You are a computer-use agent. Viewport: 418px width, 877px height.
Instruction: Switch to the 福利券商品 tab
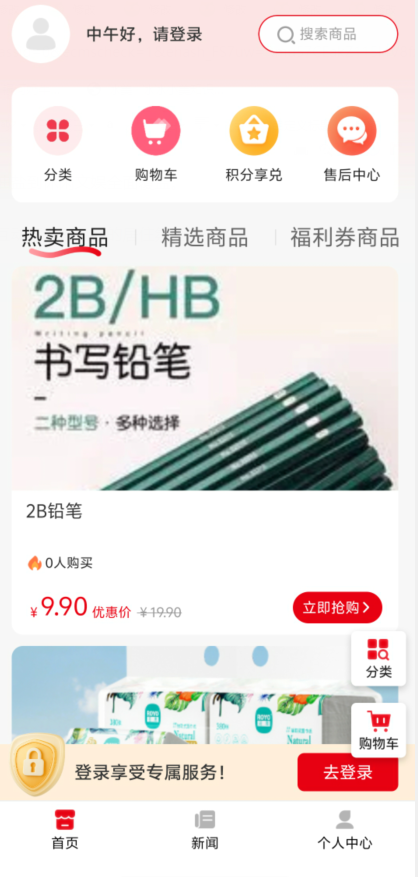[x=344, y=237]
